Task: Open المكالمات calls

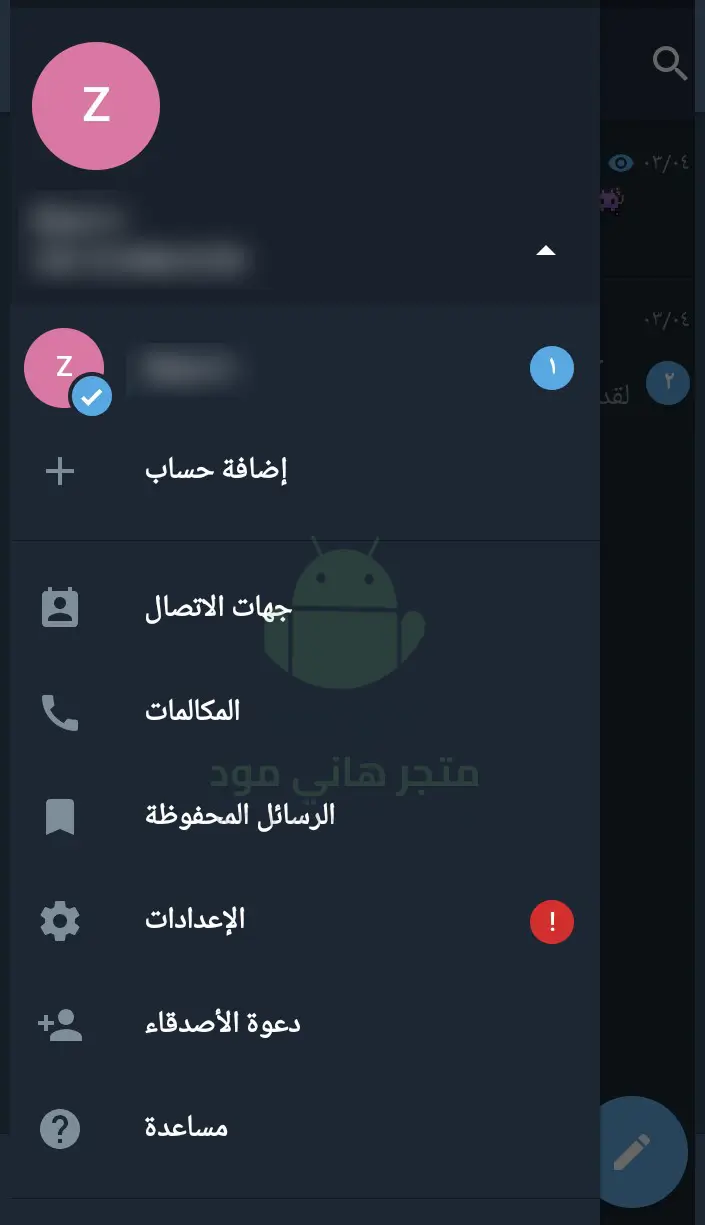Action: coord(305,711)
